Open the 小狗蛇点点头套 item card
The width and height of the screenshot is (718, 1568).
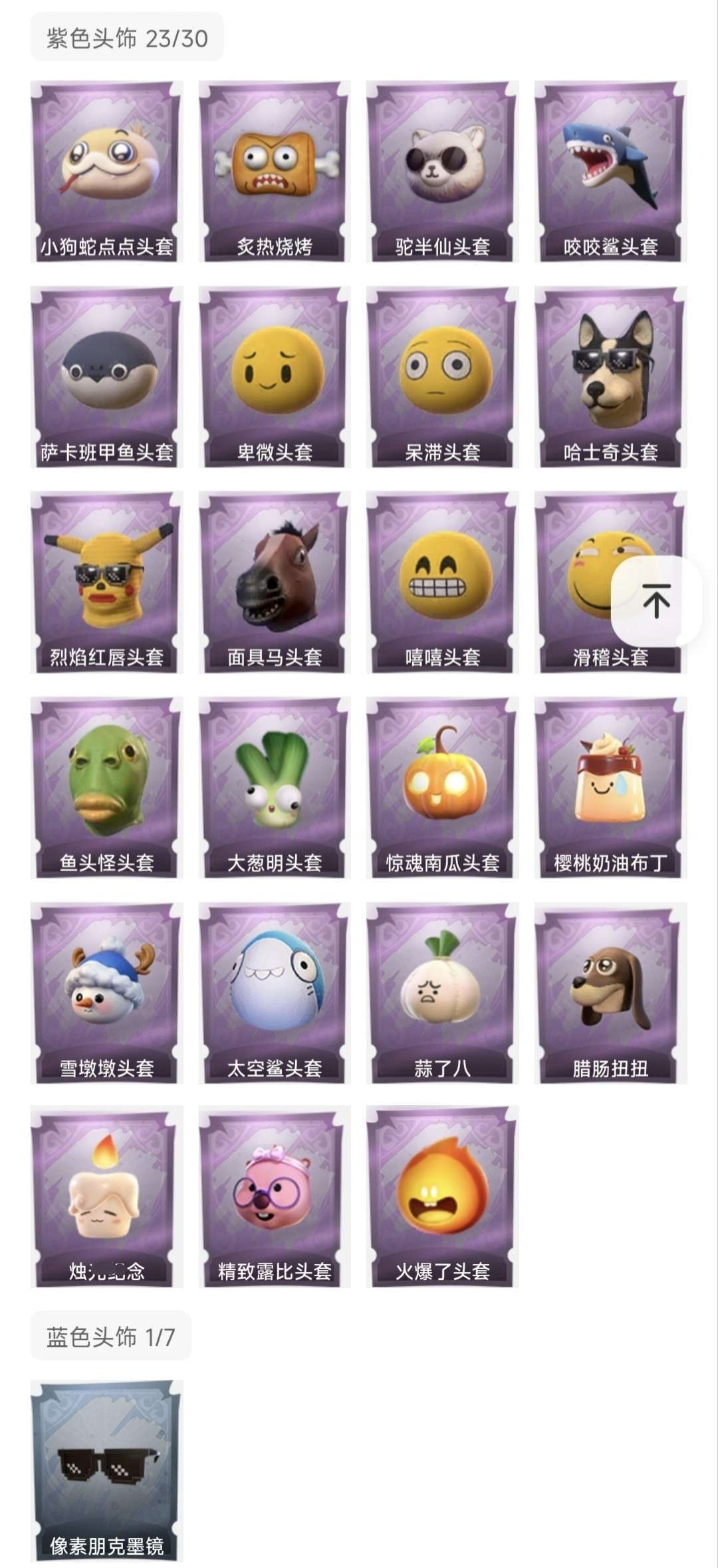(106, 172)
